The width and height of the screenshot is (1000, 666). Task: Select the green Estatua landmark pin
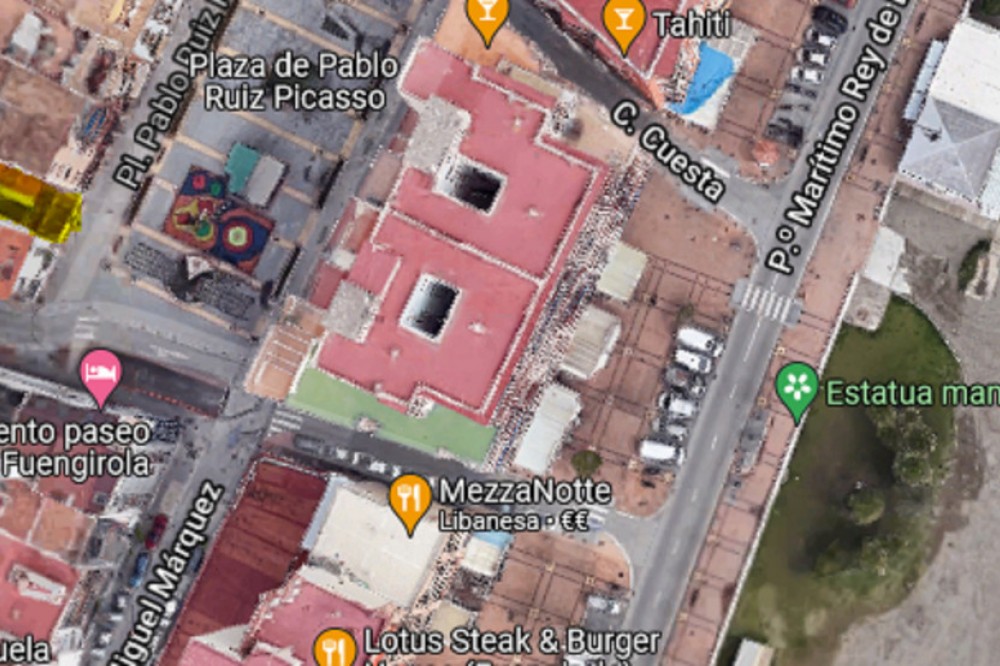(797, 388)
